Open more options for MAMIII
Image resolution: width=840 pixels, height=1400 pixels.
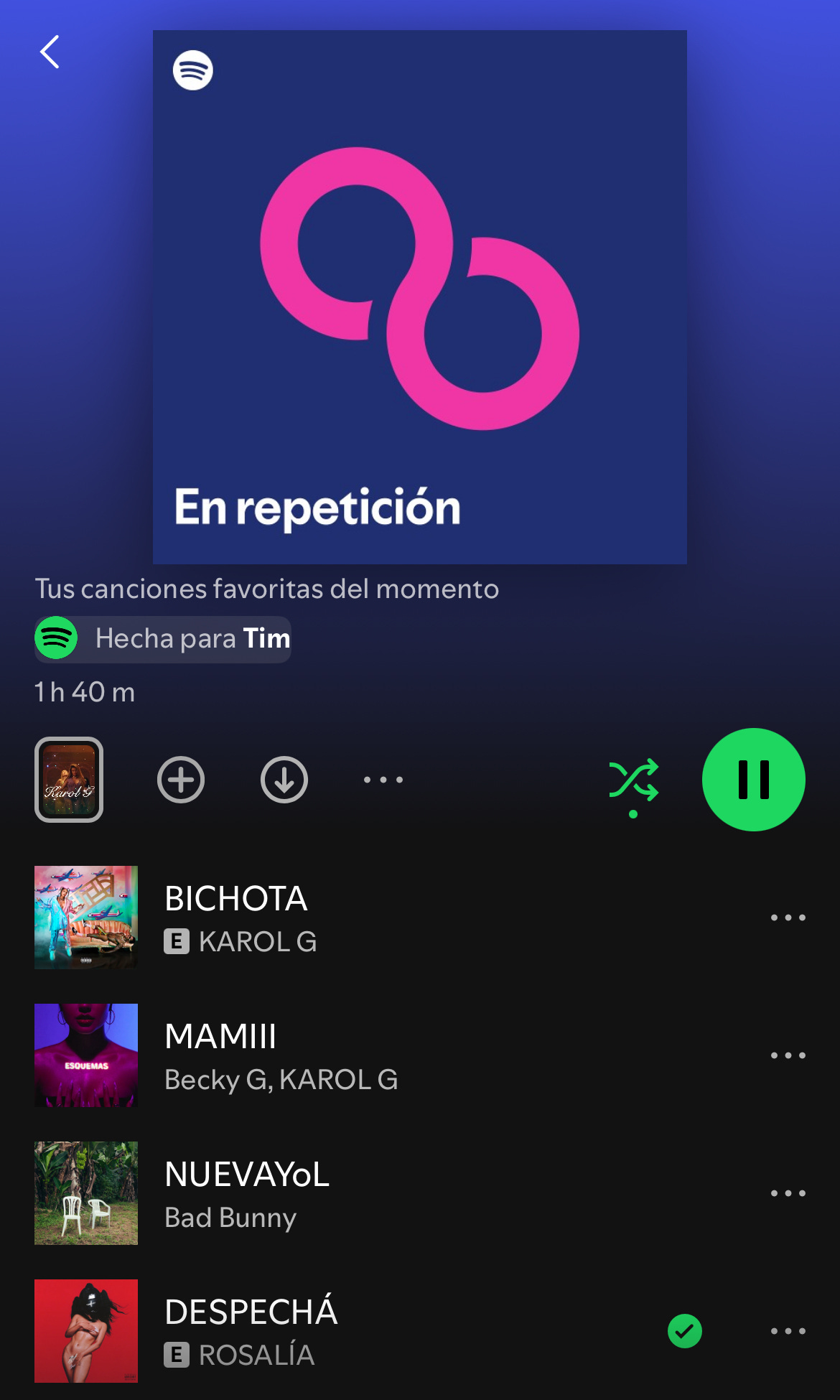pyautogui.click(x=788, y=1055)
